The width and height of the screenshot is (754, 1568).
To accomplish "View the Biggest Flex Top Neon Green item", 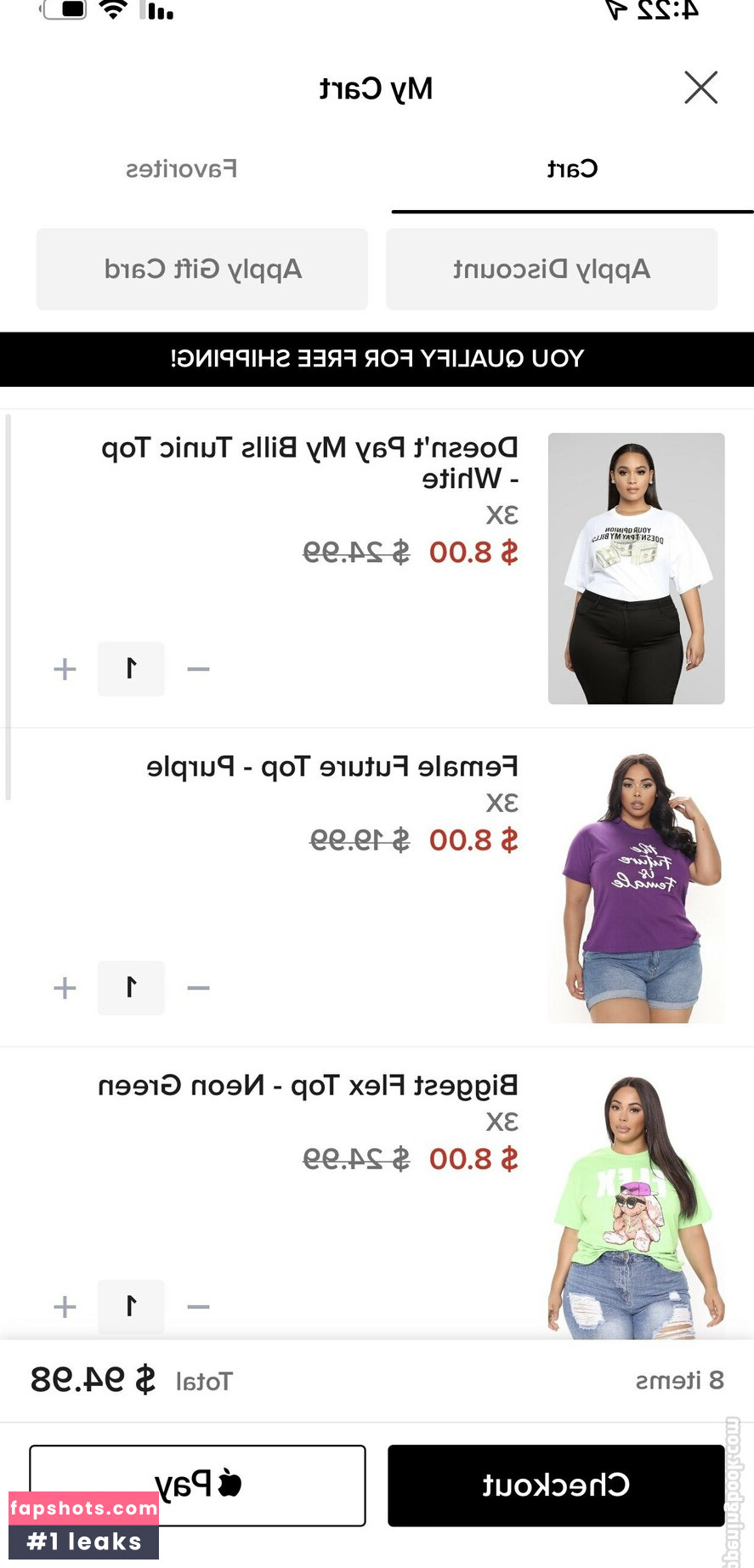I will (636, 1206).
